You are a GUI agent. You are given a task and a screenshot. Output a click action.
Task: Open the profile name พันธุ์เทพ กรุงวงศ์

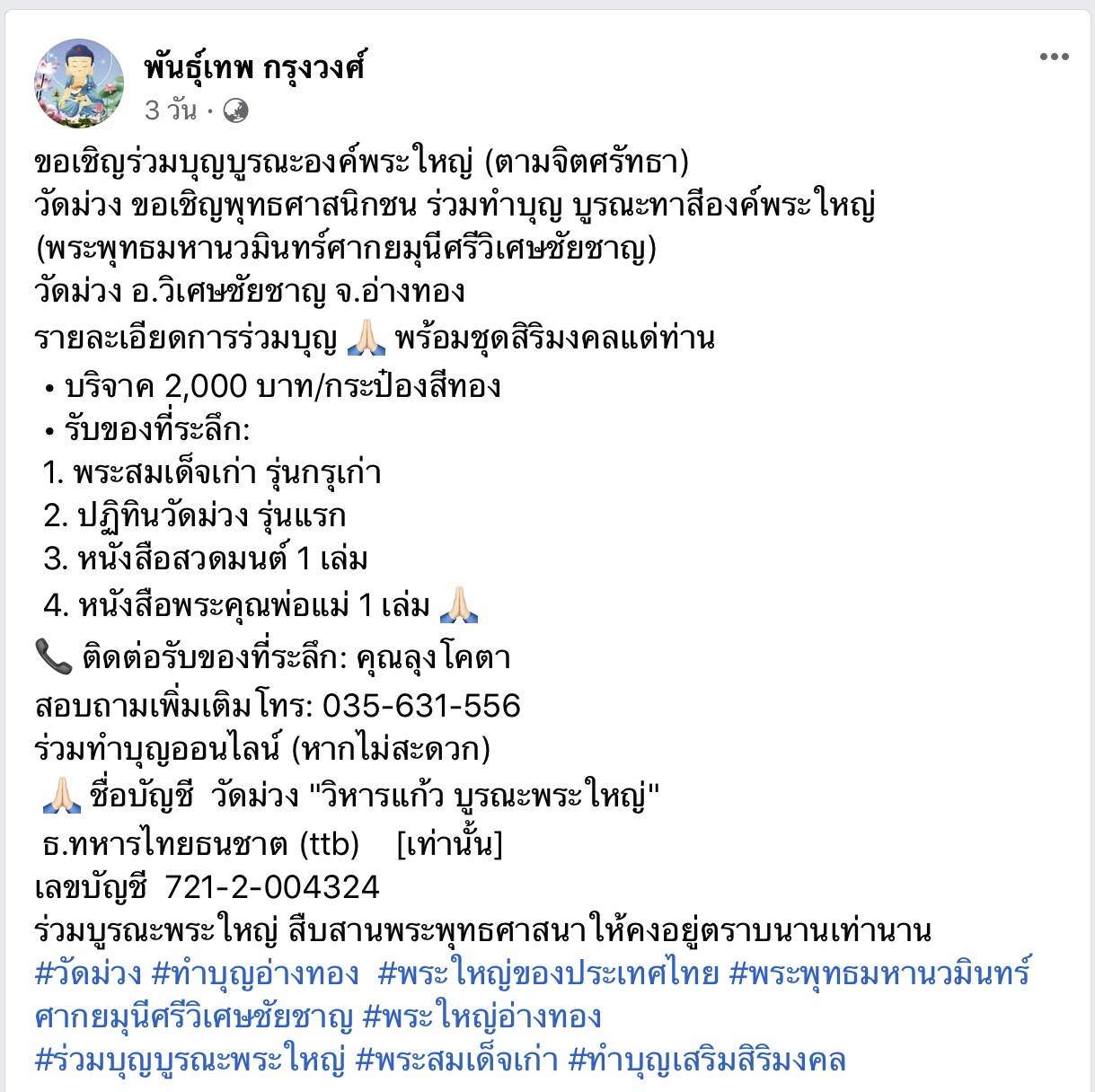tap(254, 66)
